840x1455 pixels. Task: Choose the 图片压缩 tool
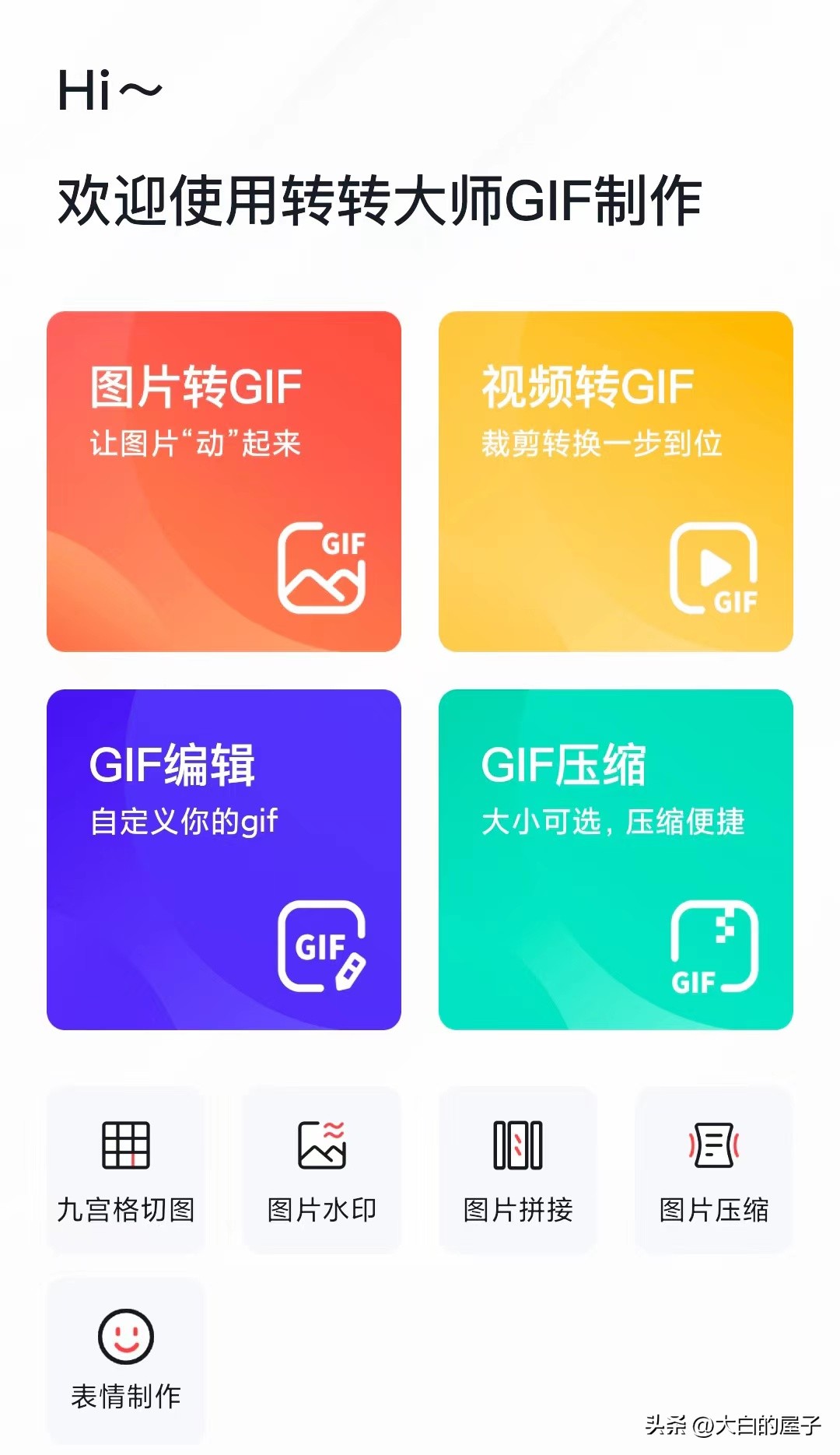click(714, 1170)
